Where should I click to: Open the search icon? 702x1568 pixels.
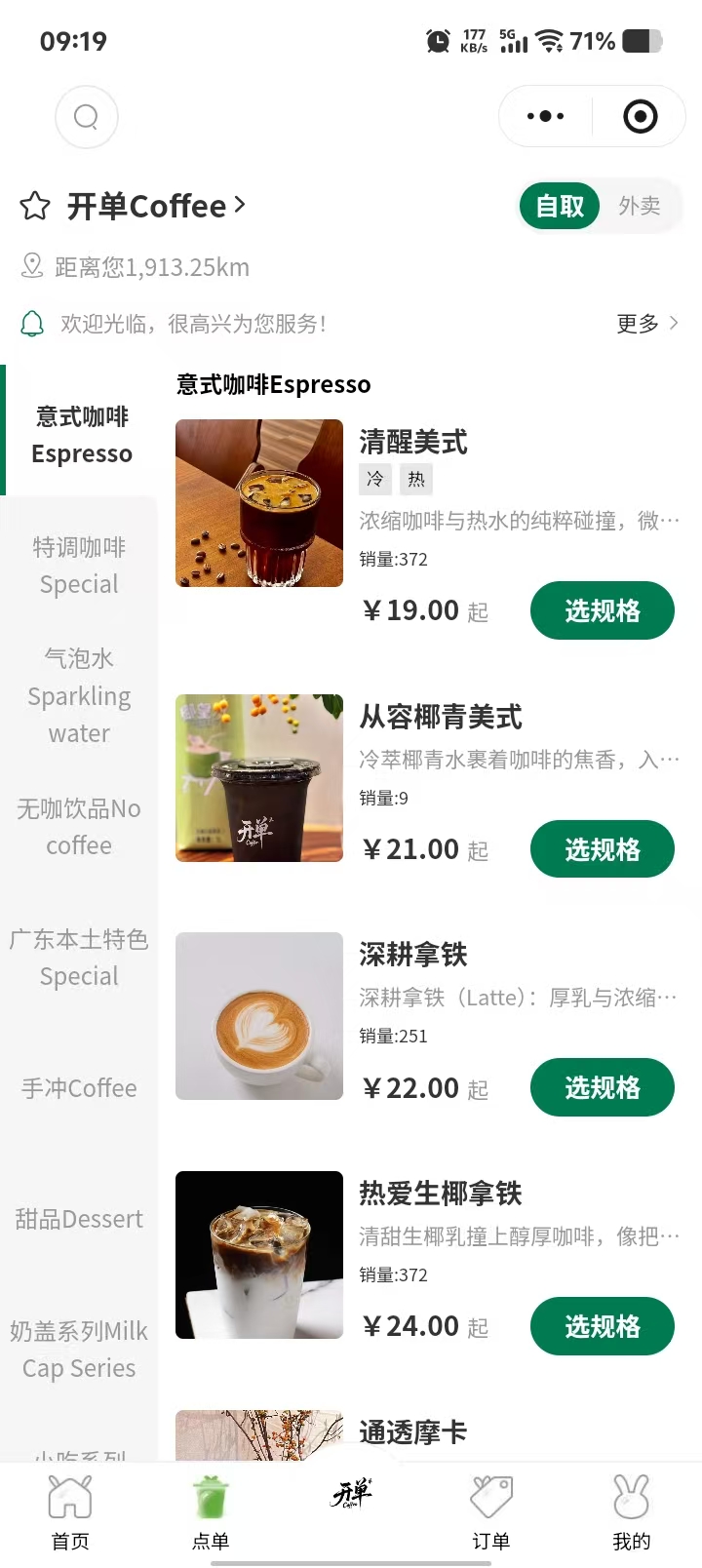click(87, 117)
